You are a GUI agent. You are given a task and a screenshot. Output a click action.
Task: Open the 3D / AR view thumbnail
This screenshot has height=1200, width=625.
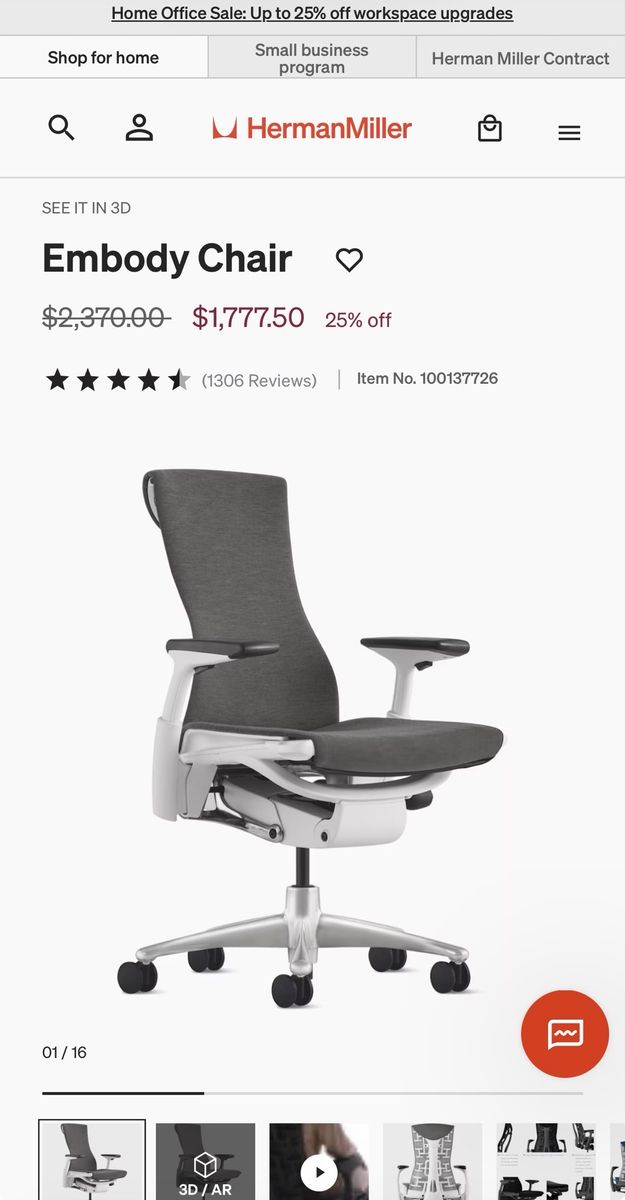[x=205, y=1162]
